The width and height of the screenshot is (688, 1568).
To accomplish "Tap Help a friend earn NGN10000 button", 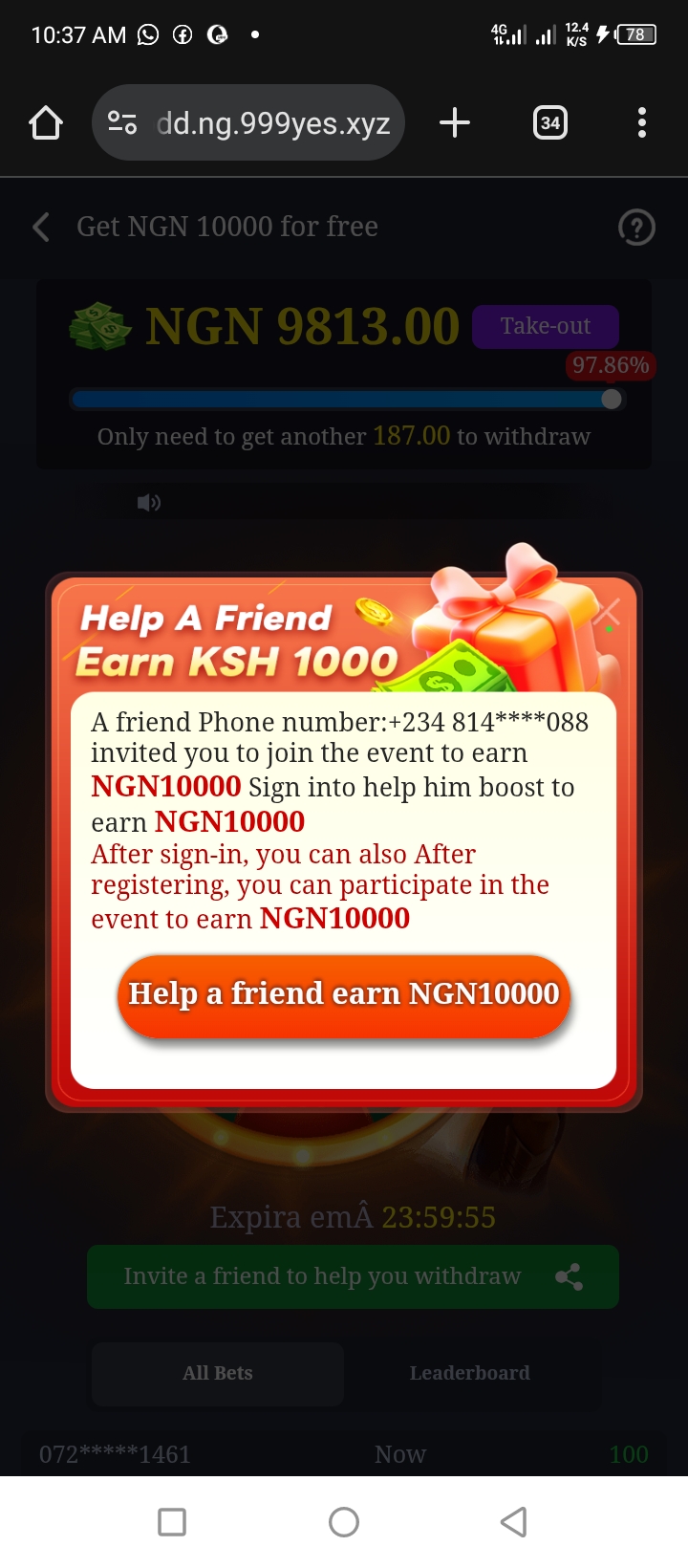I will pyautogui.click(x=344, y=994).
